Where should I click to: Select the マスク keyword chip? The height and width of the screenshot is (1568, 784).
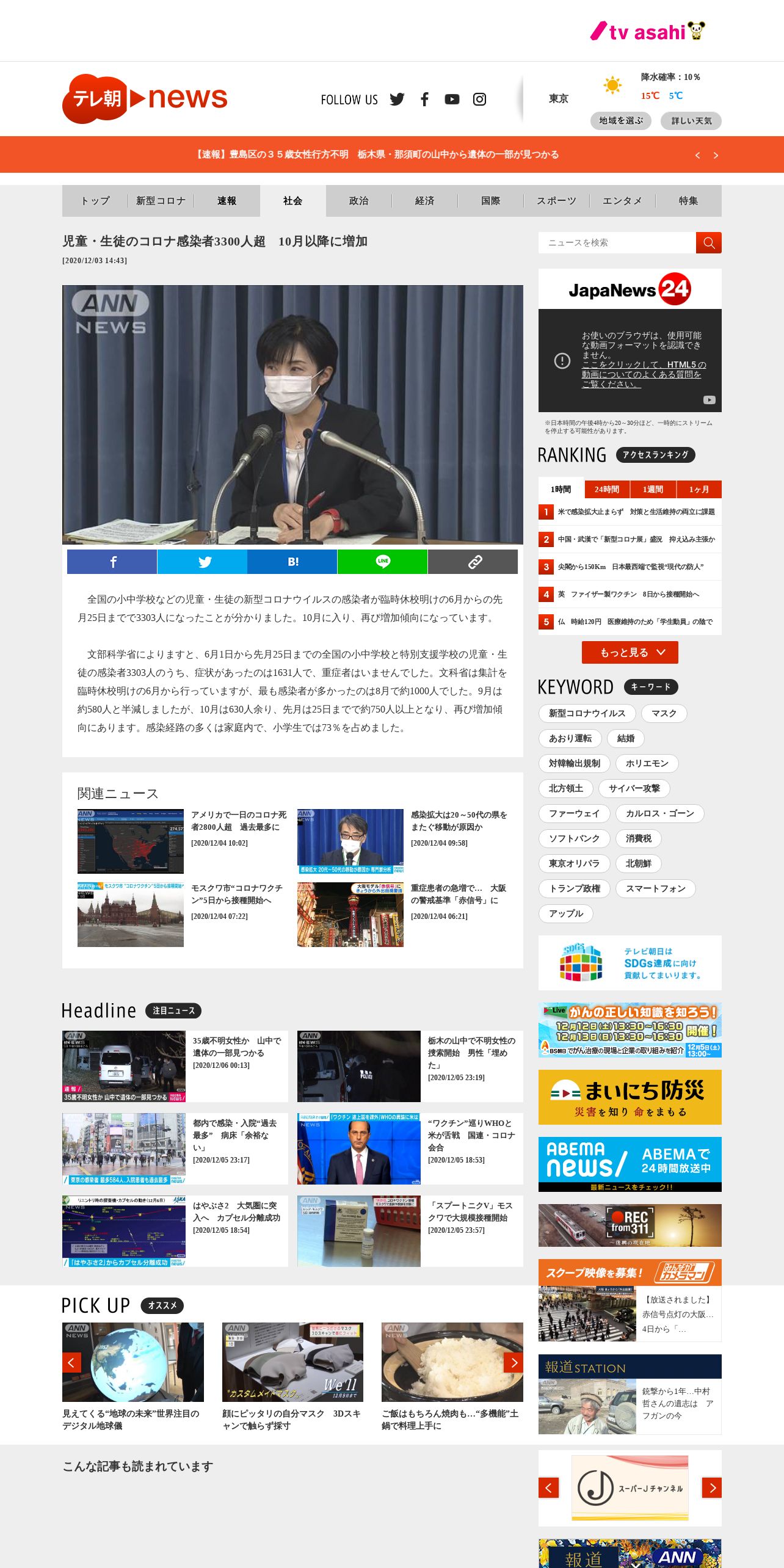pos(664,713)
